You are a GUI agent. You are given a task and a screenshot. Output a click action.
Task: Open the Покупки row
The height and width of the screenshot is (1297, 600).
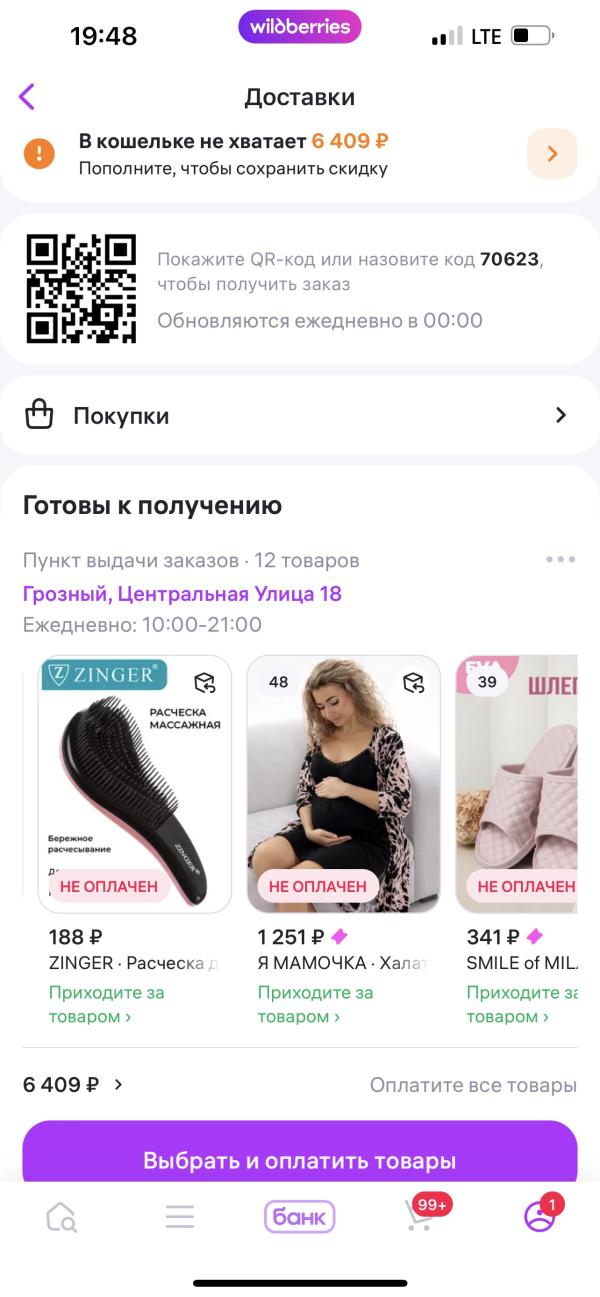pos(300,415)
